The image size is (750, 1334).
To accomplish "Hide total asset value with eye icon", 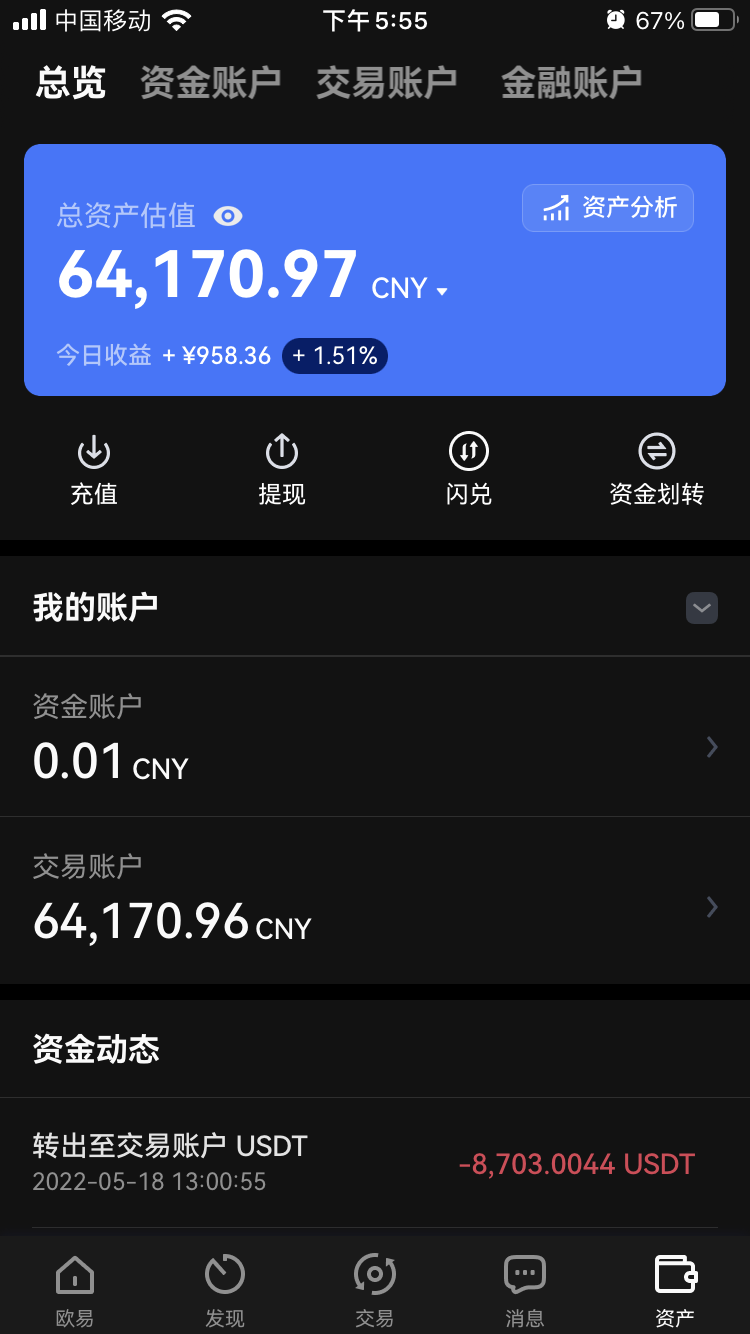I will click(x=228, y=215).
